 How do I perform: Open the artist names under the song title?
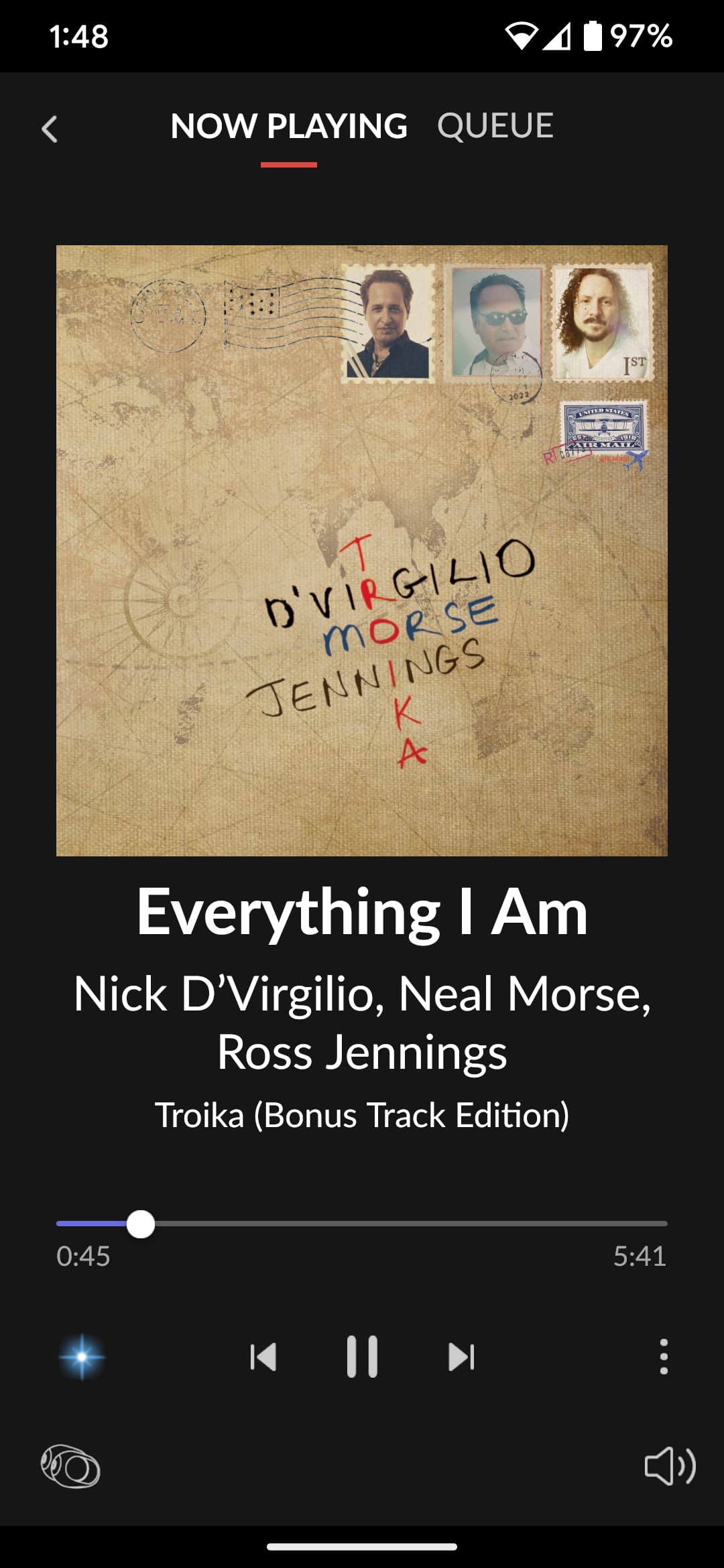(362, 1023)
